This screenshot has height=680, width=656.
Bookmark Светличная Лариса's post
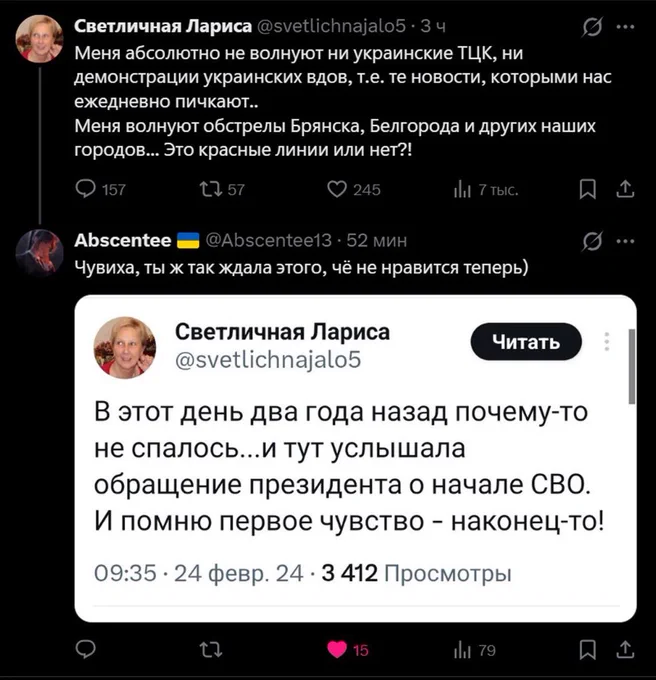(x=589, y=190)
